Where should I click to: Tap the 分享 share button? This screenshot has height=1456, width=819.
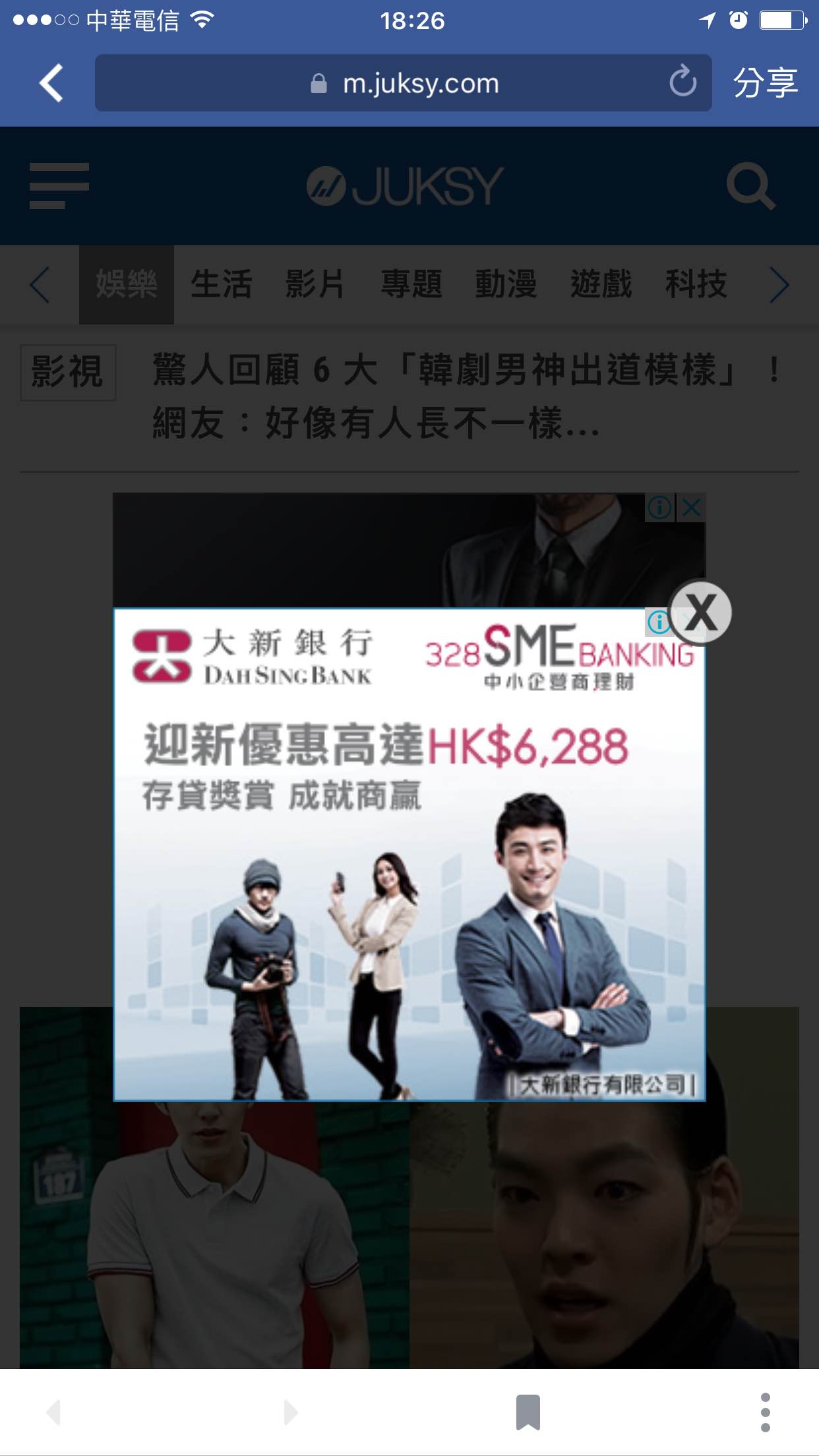coord(765,83)
